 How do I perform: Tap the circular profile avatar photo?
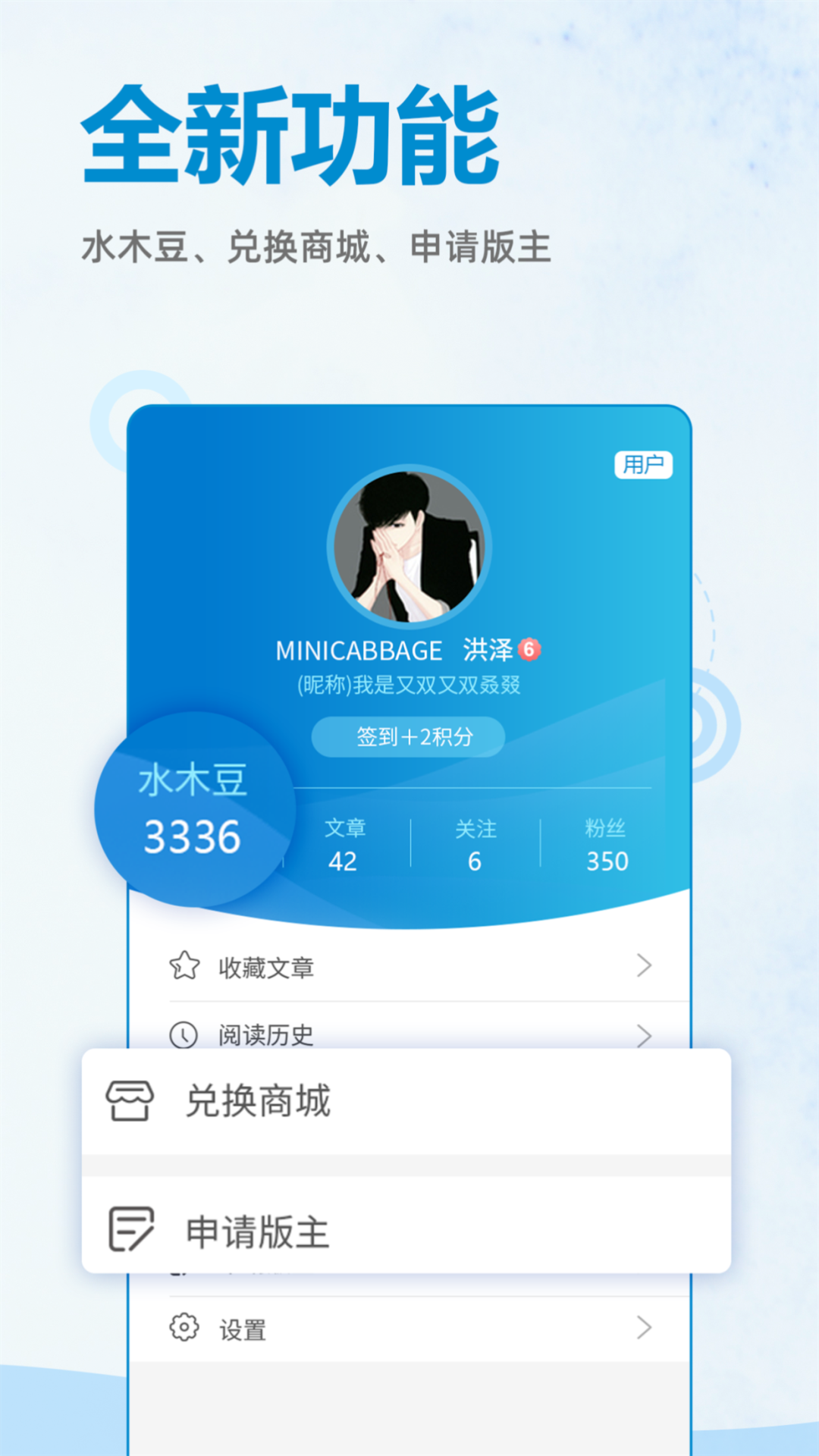click(x=409, y=544)
